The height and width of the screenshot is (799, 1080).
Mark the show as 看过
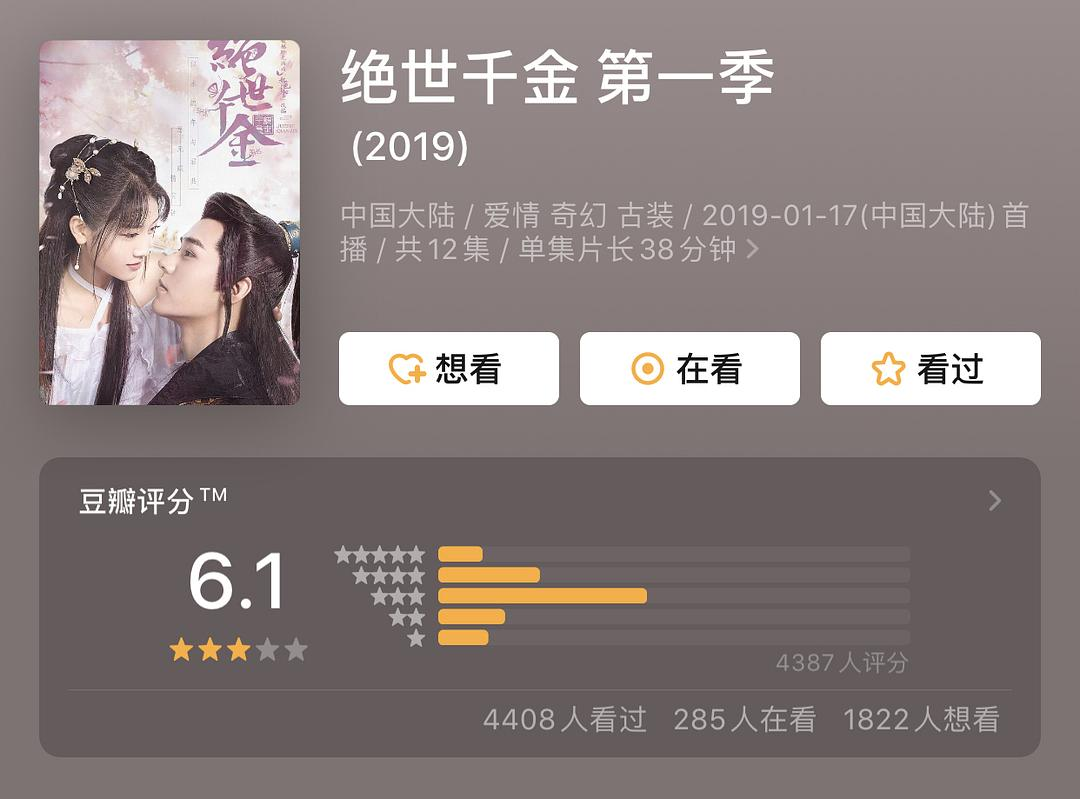pos(930,369)
